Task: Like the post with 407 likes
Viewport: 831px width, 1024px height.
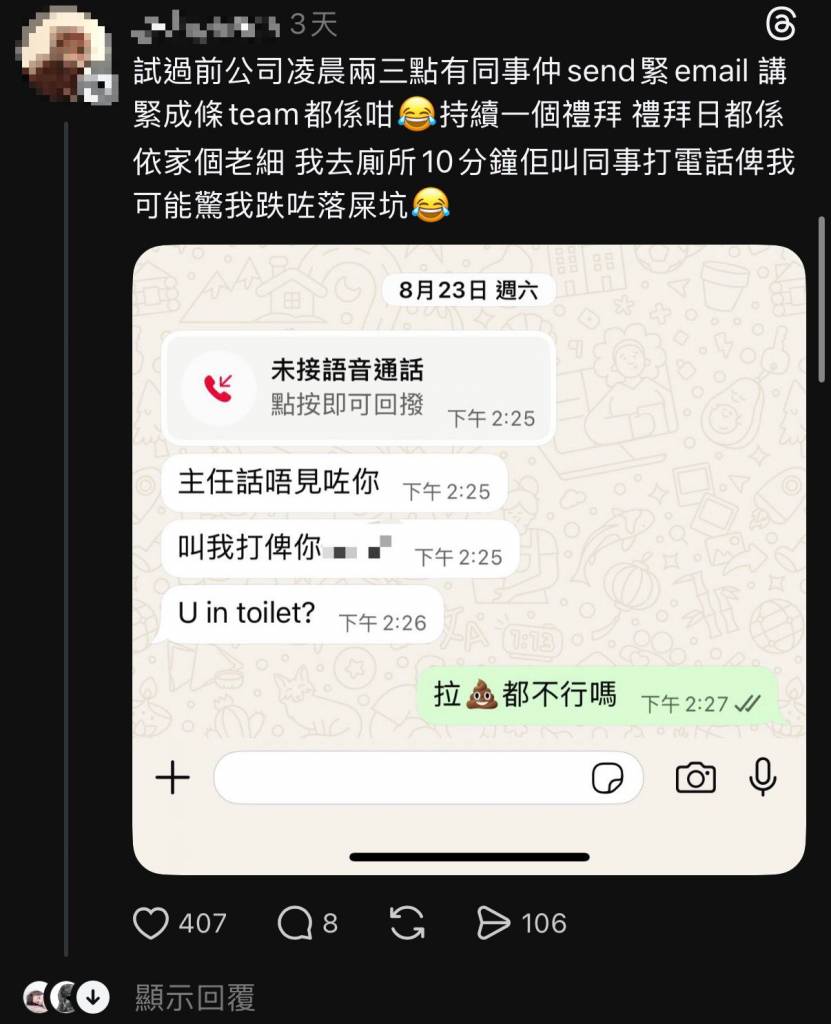Action: pyautogui.click(x=152, y=923)
